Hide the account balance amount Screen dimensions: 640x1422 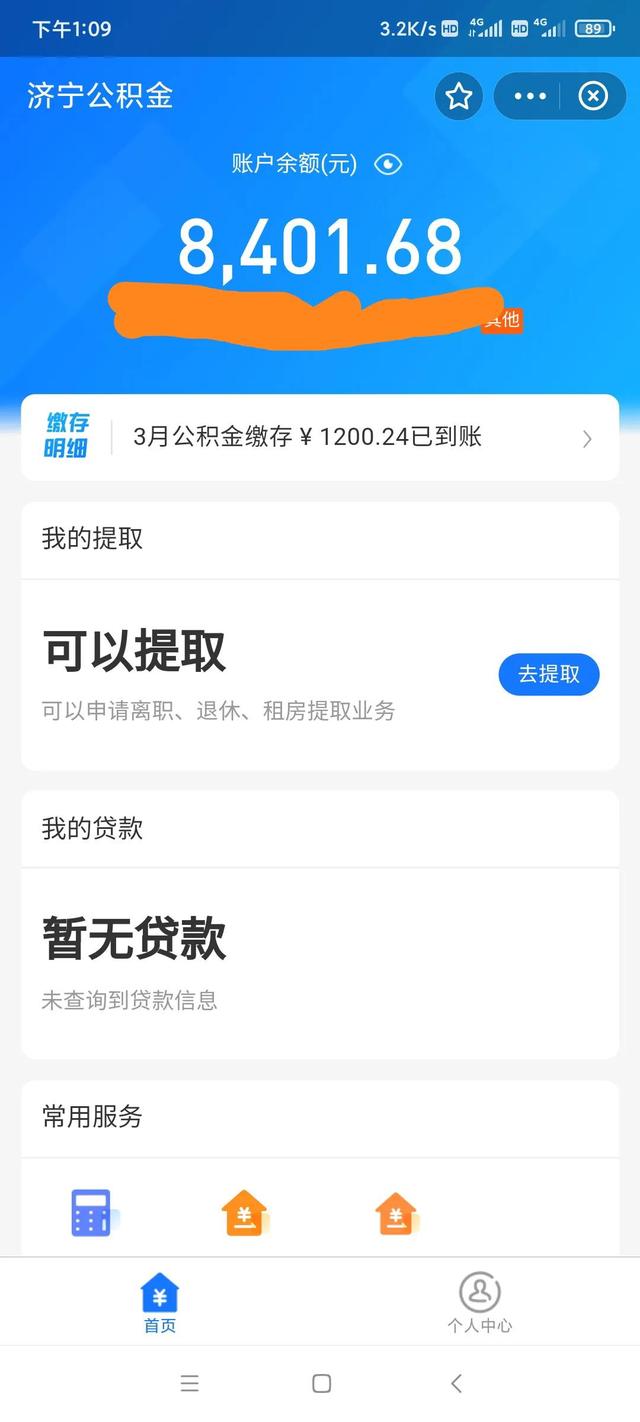(388, 164)
